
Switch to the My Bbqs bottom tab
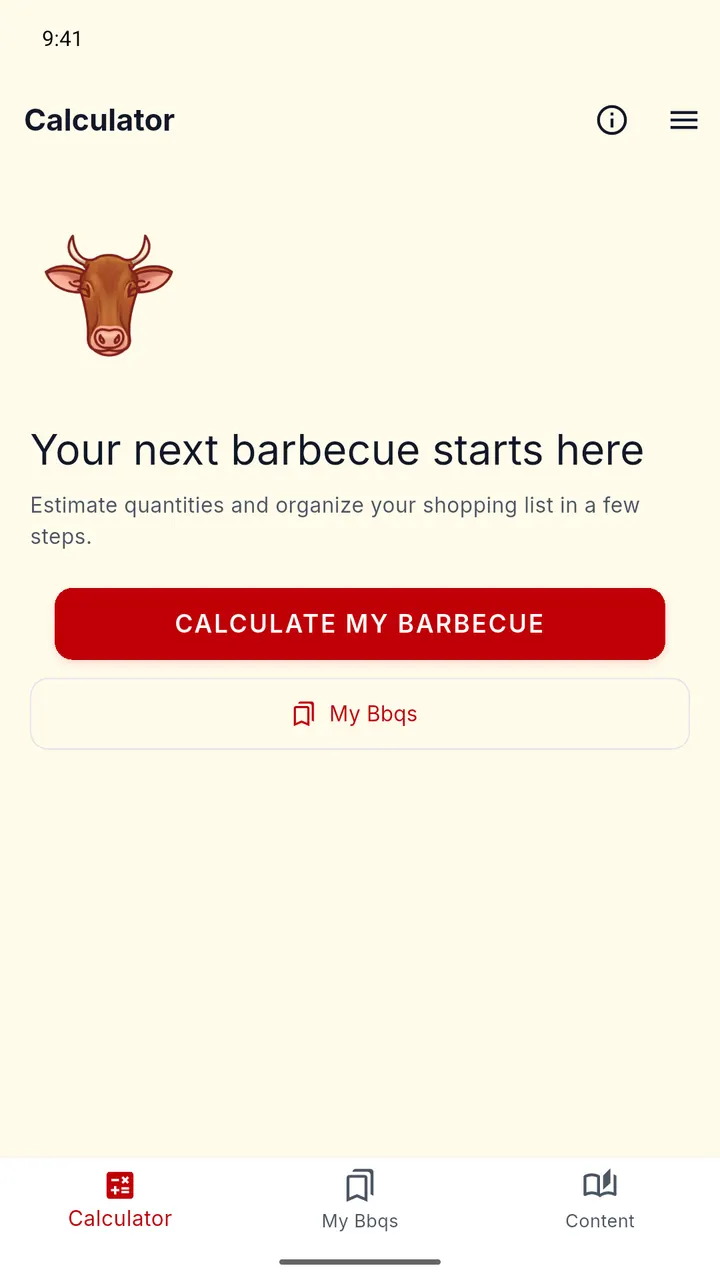click(x=360, y=1200)
